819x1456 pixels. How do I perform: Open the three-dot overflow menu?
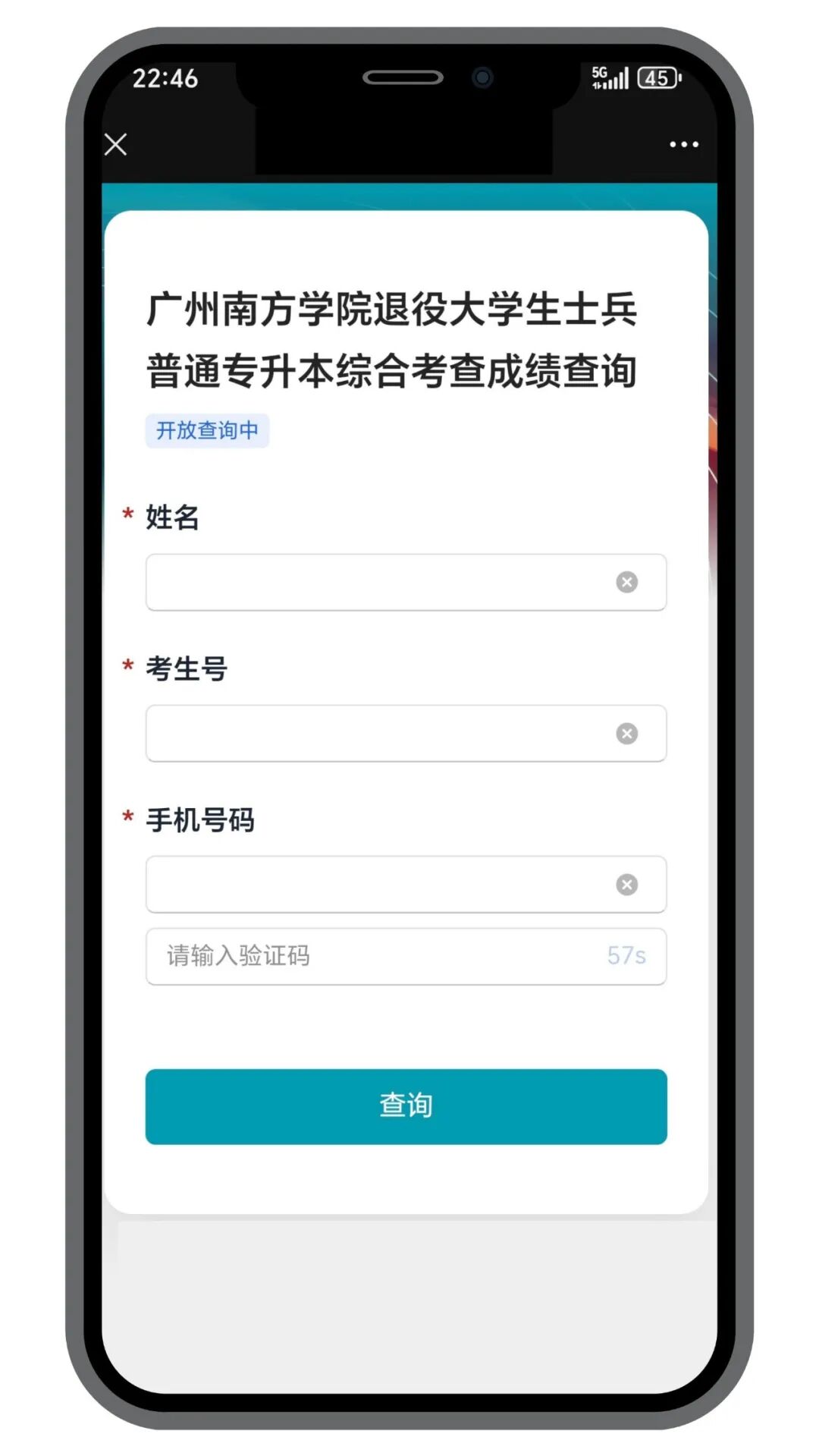click(683, 144)
